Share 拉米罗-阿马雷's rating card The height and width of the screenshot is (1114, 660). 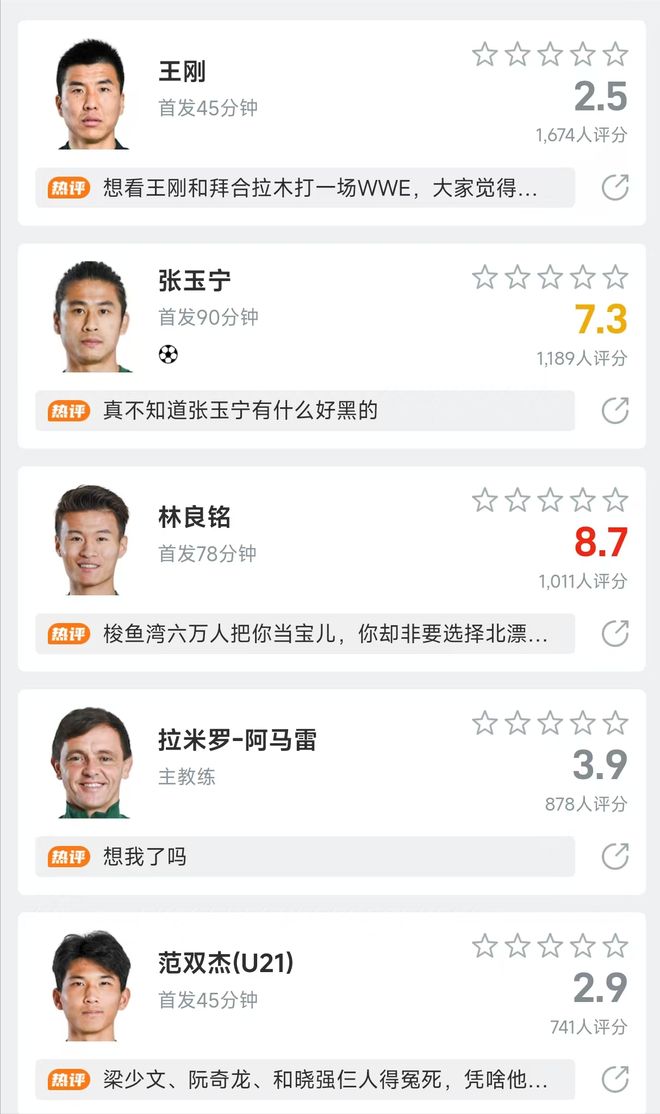point(615,856)
